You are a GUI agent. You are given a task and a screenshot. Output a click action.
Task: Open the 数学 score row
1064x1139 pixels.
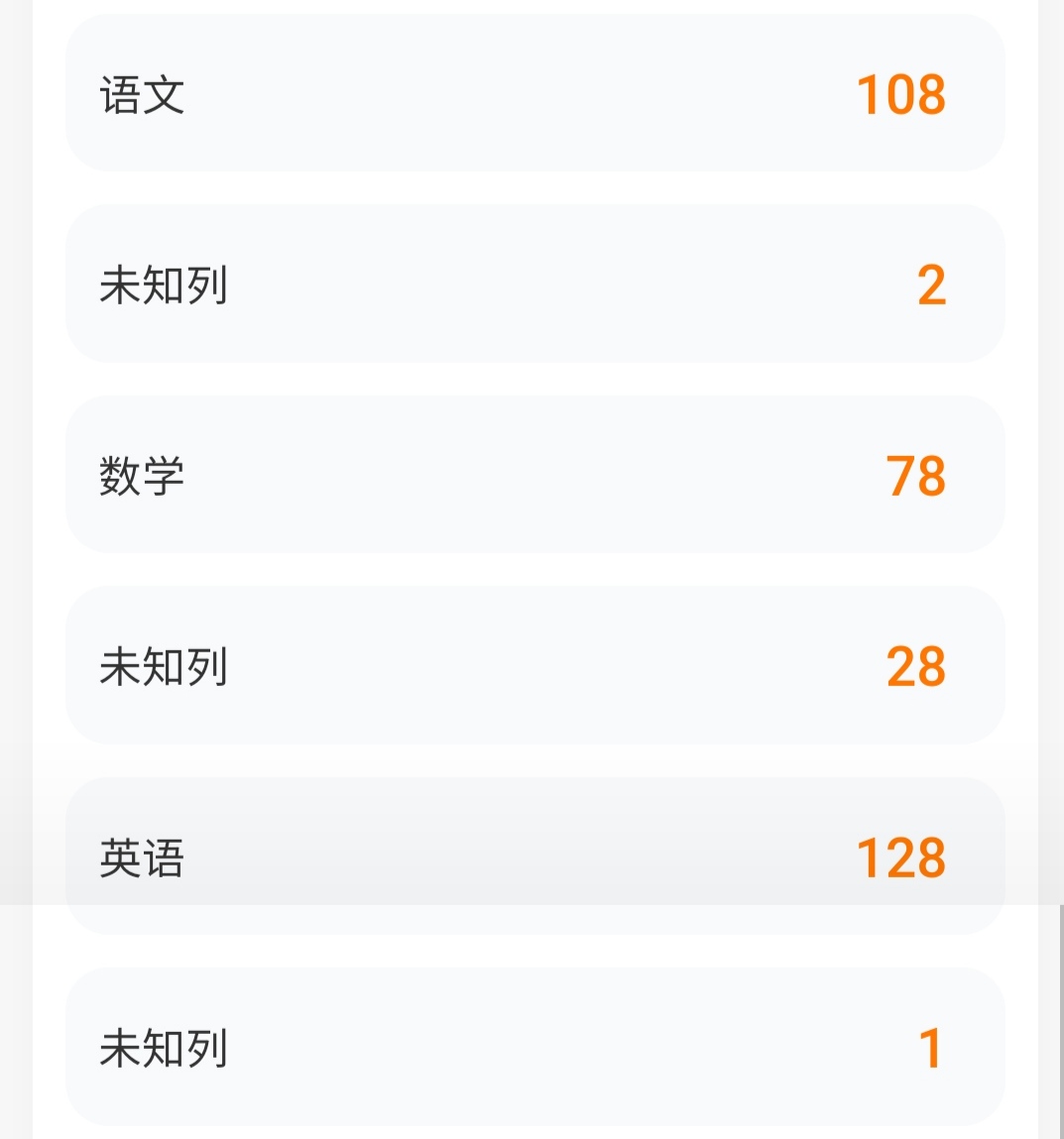coord(534,475)
